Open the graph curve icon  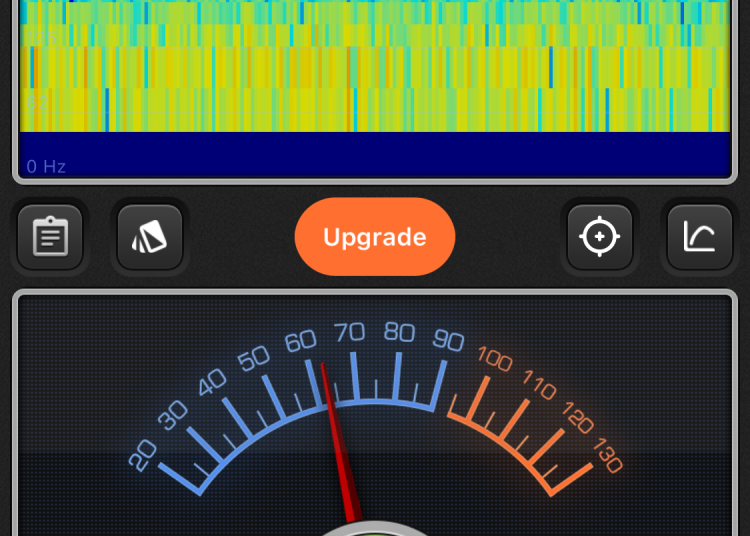coord(700,237)
